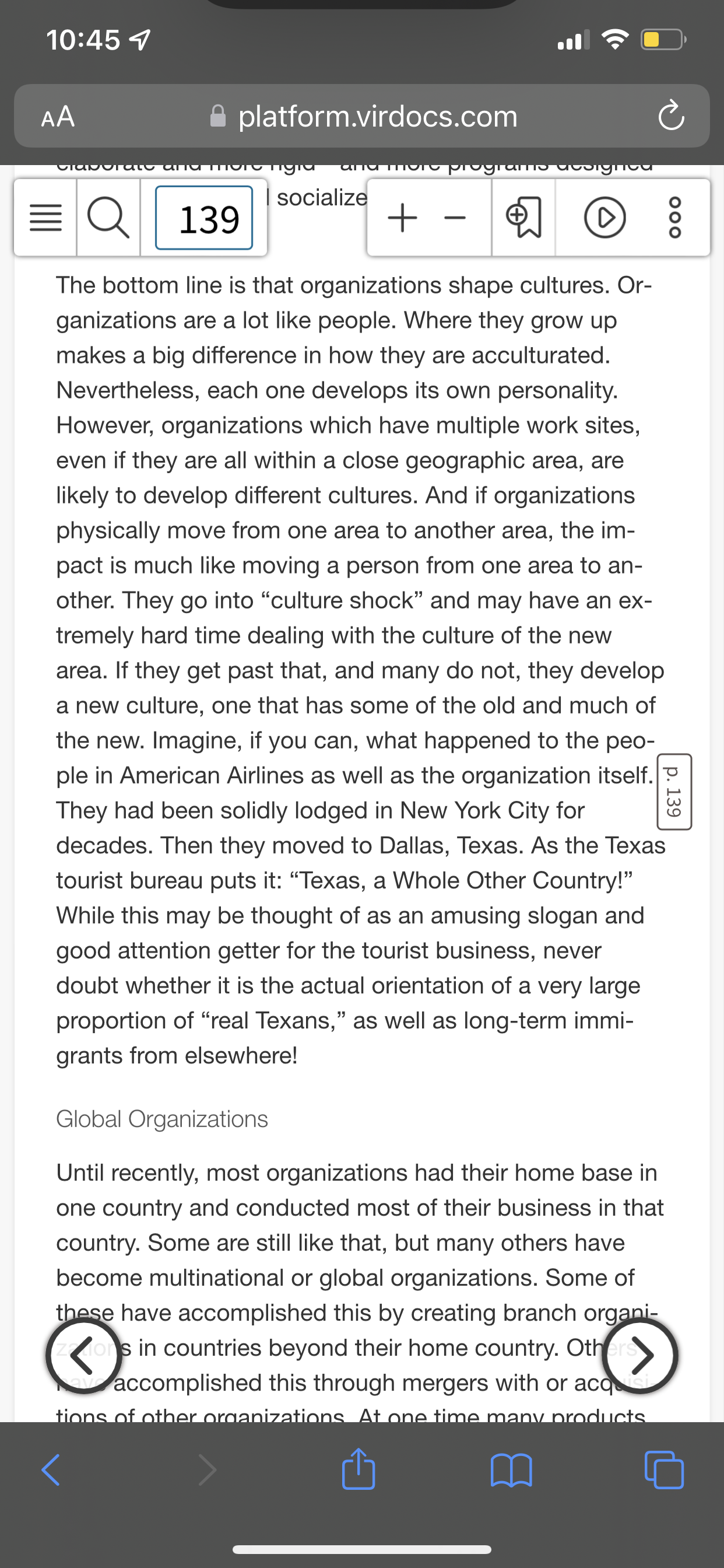Search inside the book
Image resolution: width=724 pixels, height=1568 pixels.
[108, 218]
